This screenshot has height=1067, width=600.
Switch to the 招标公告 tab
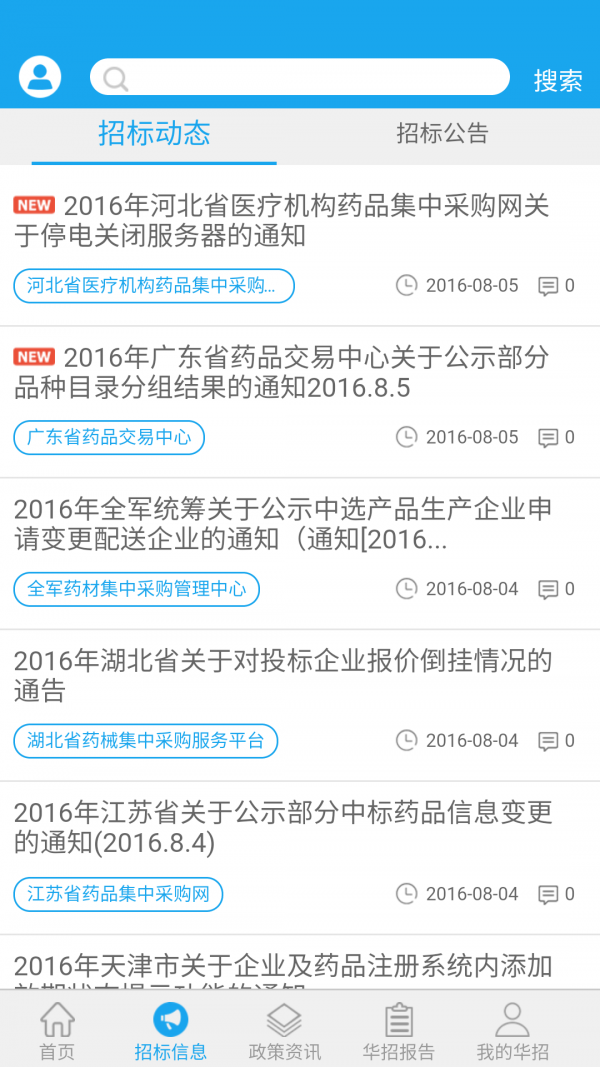[442, 133]
